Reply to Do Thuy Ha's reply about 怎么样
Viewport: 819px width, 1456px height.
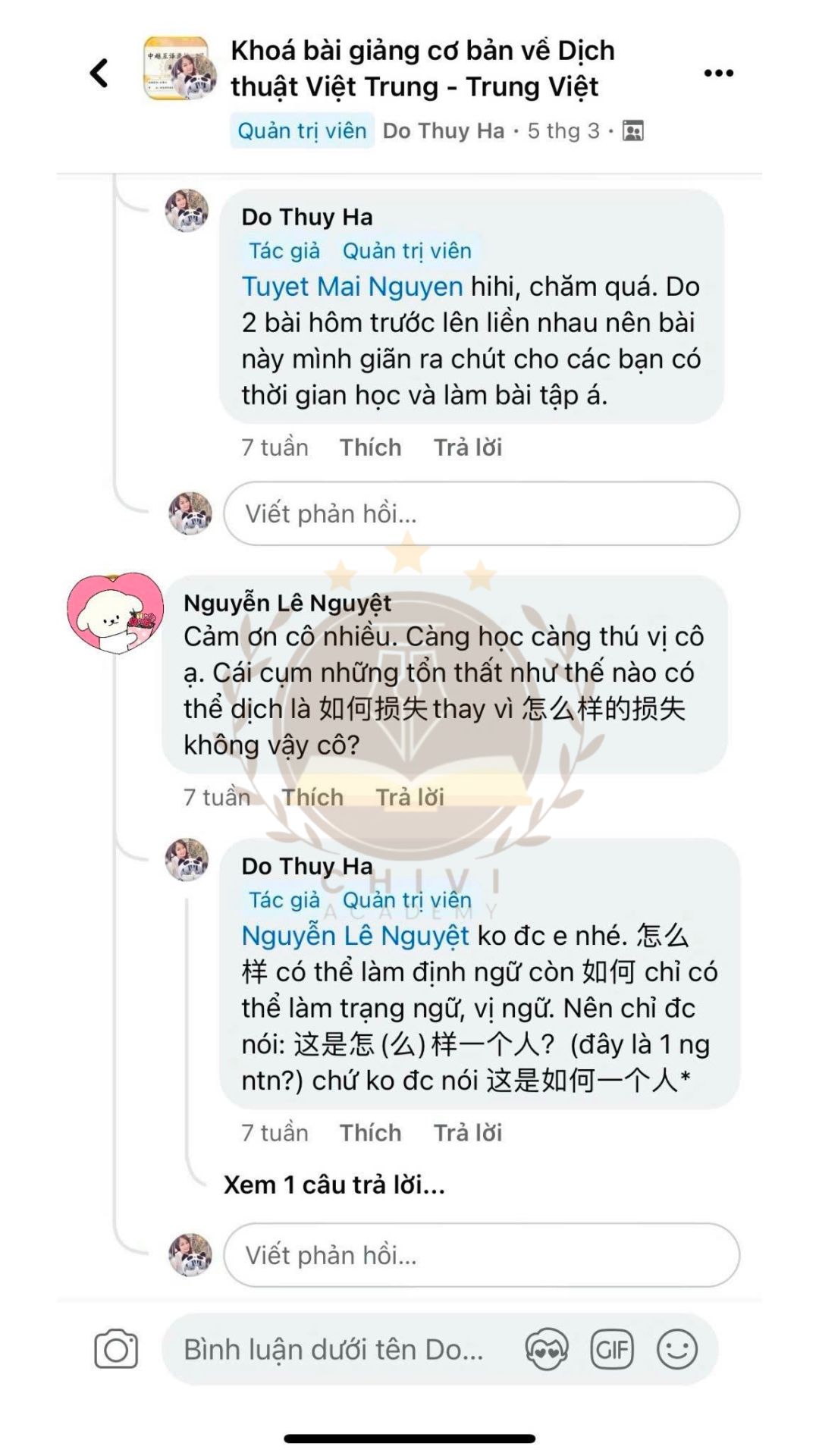pyautogui.click(x=468, y=1133)
